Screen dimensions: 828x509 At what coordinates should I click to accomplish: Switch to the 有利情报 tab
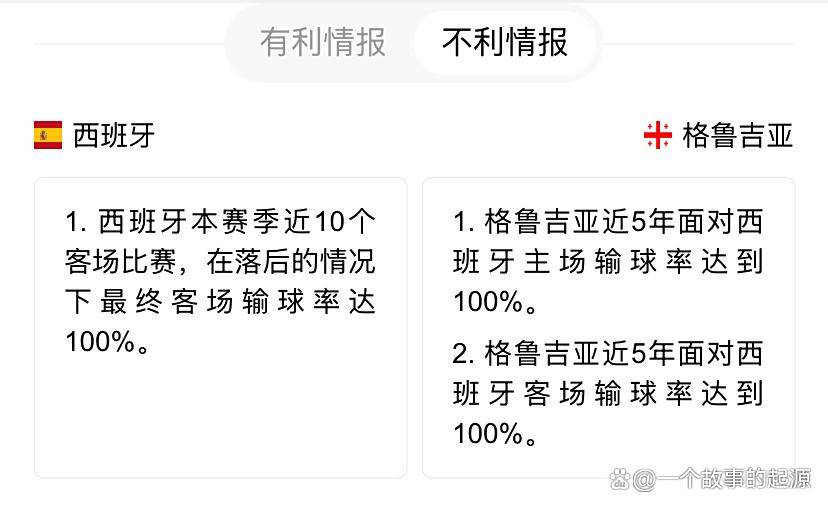pyautogui.click(x=322, y=42)
